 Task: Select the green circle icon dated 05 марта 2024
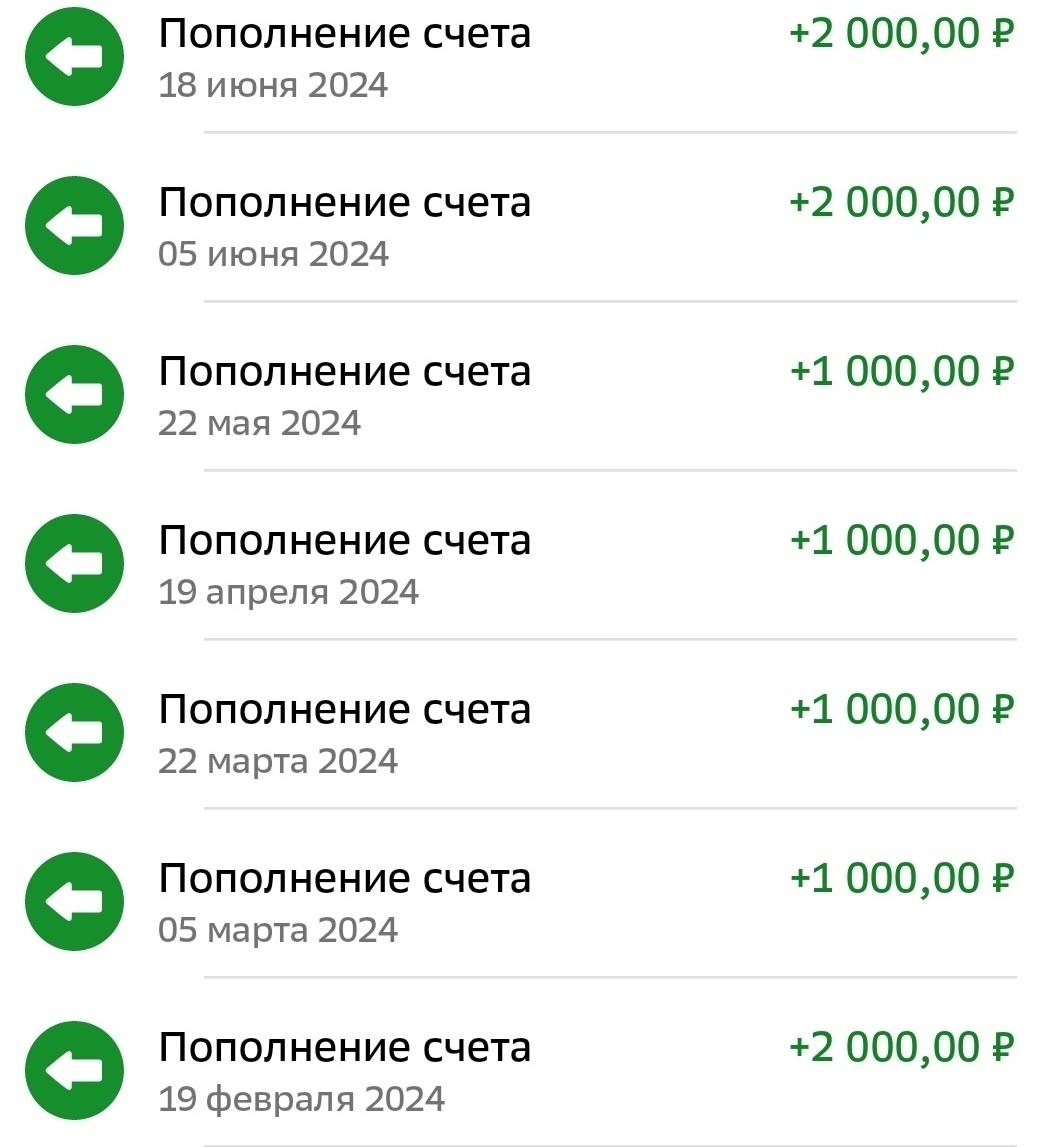74,902
